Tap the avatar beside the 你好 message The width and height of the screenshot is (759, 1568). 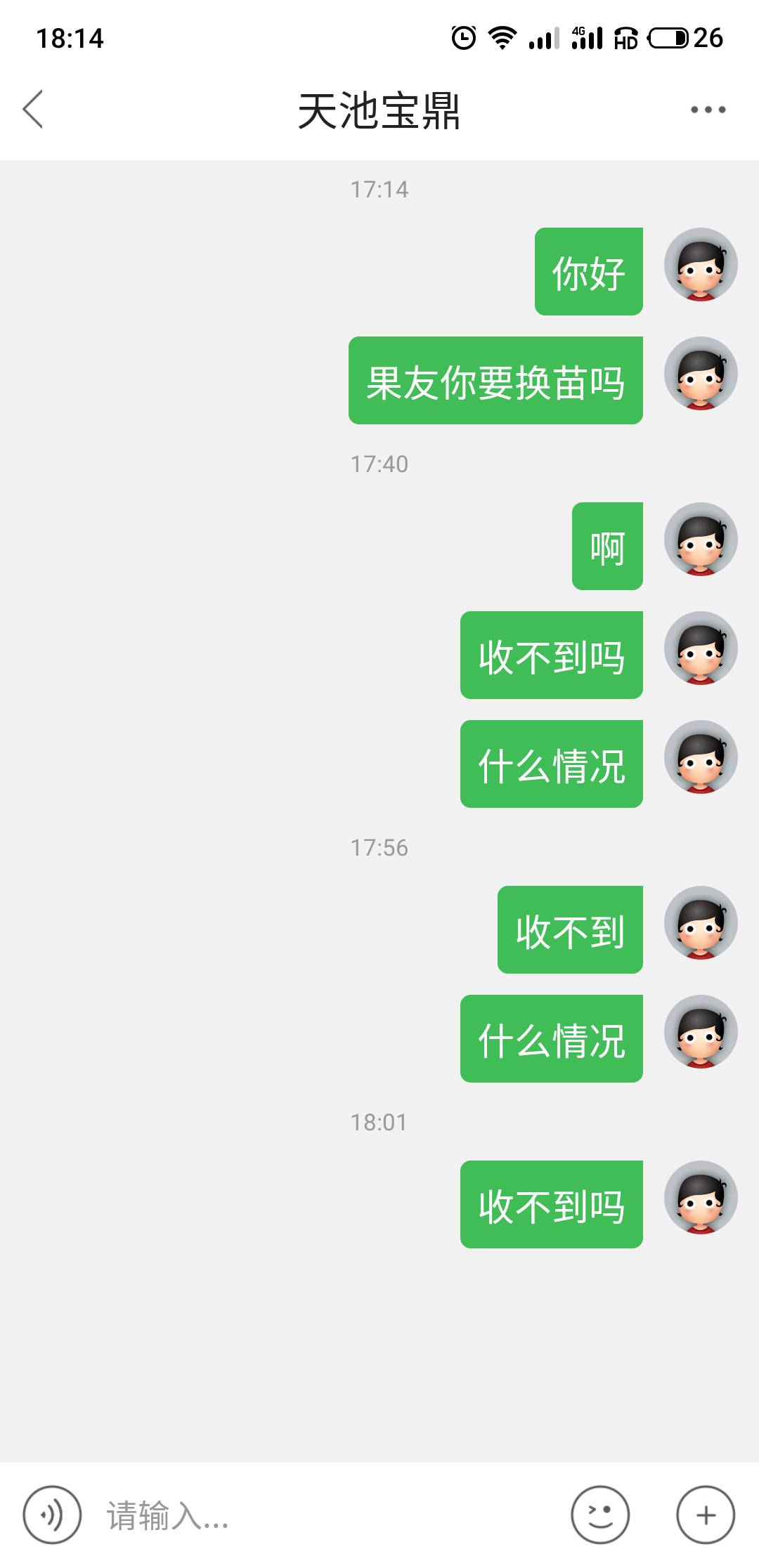(x=701, y=264)
